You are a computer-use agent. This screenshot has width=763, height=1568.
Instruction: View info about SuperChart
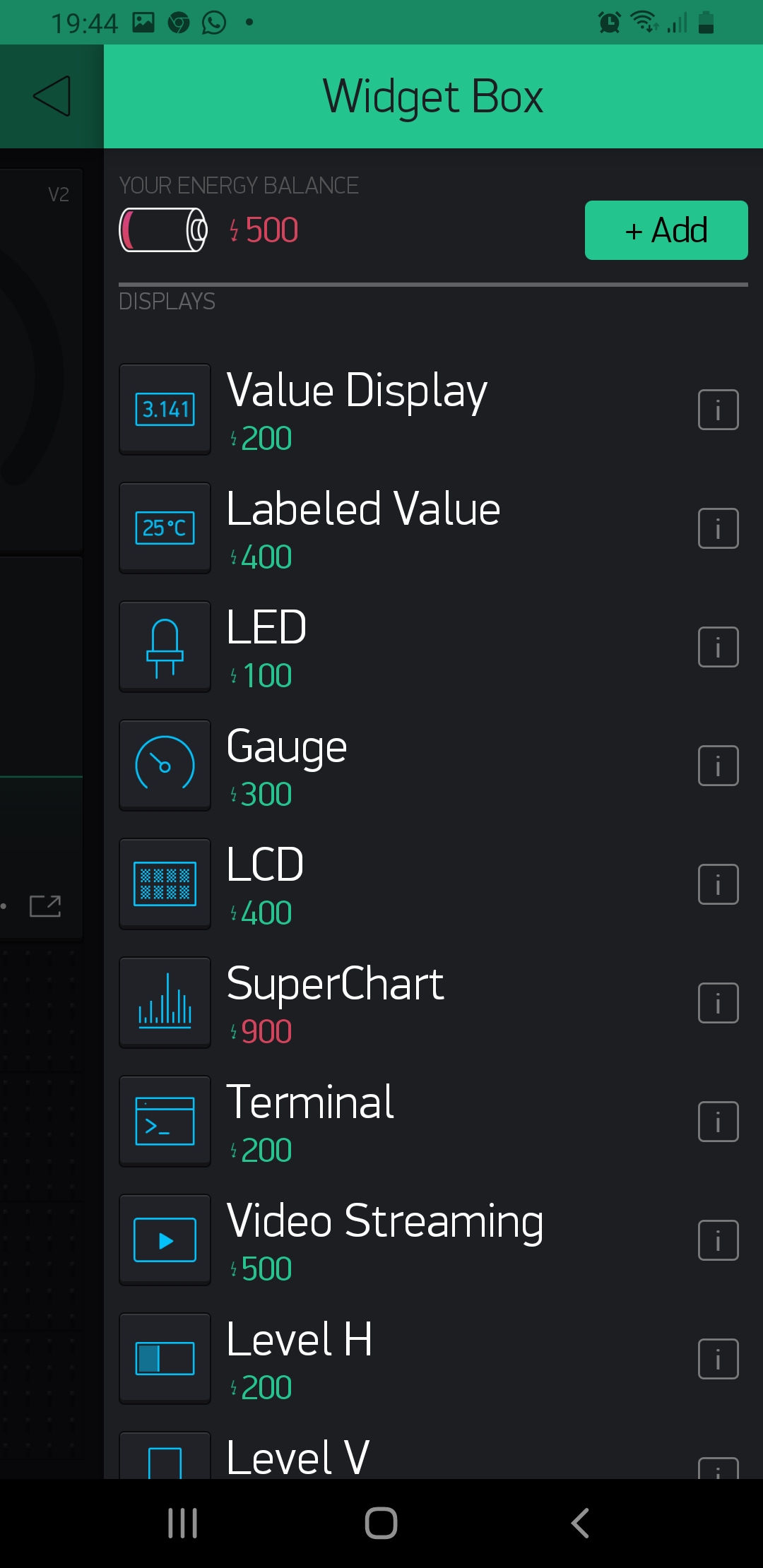click(718, 1003)
